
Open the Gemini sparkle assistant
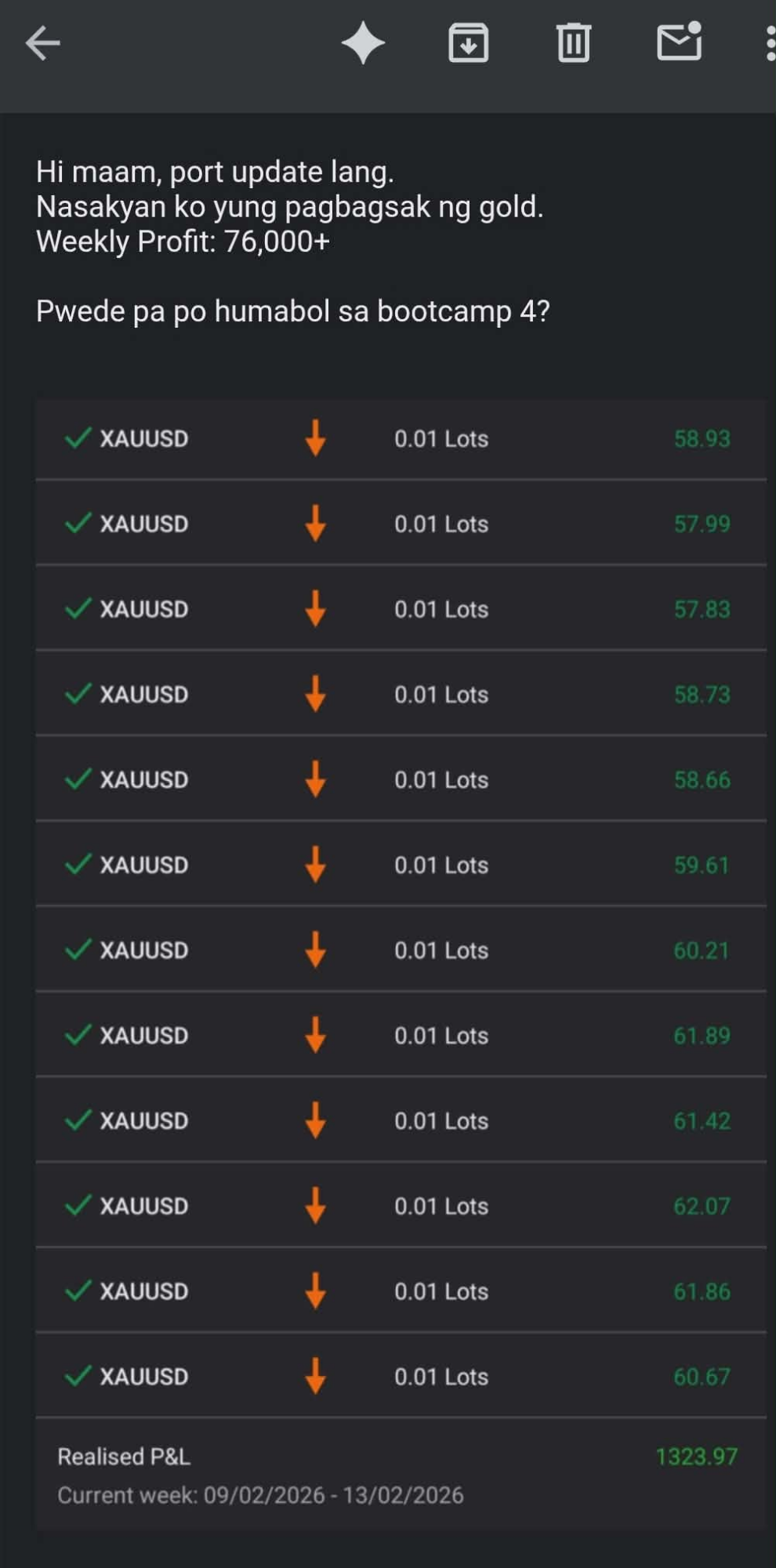[x=364, y=43]
